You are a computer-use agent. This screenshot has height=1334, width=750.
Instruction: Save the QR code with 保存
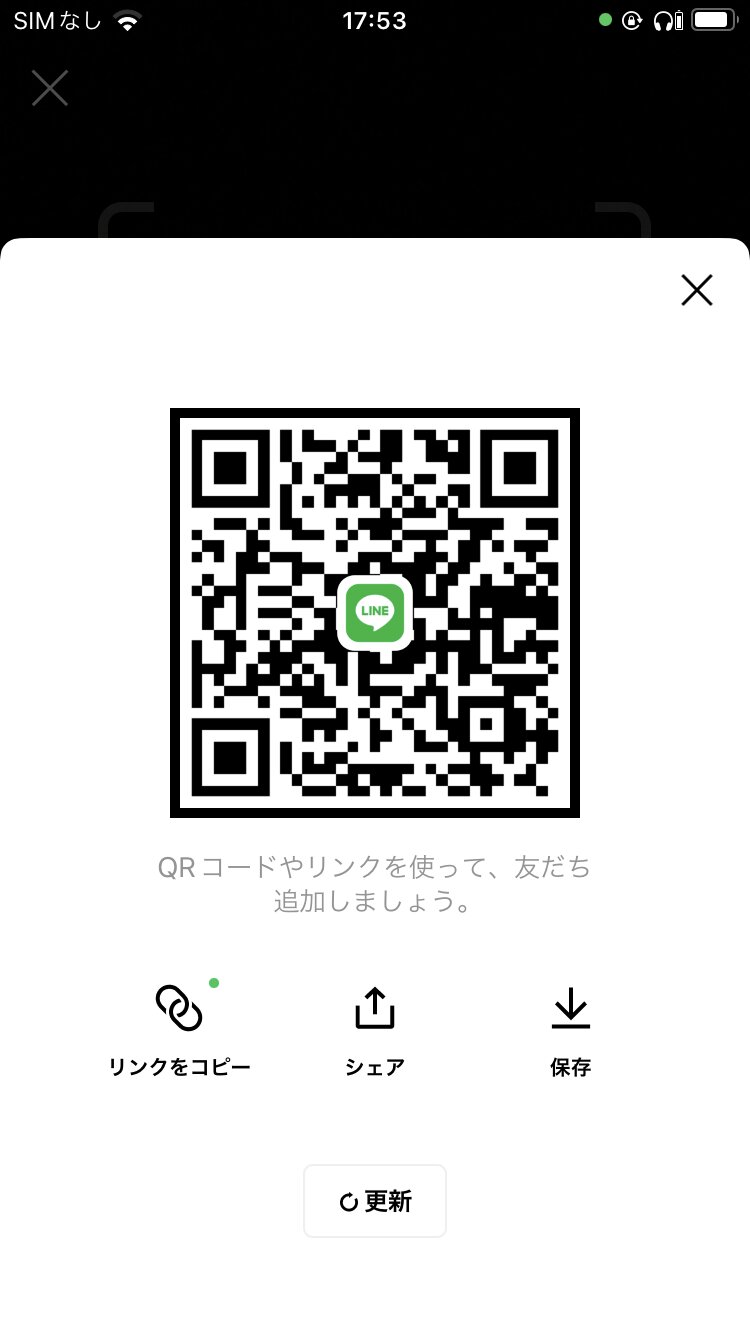[571, 1029]
